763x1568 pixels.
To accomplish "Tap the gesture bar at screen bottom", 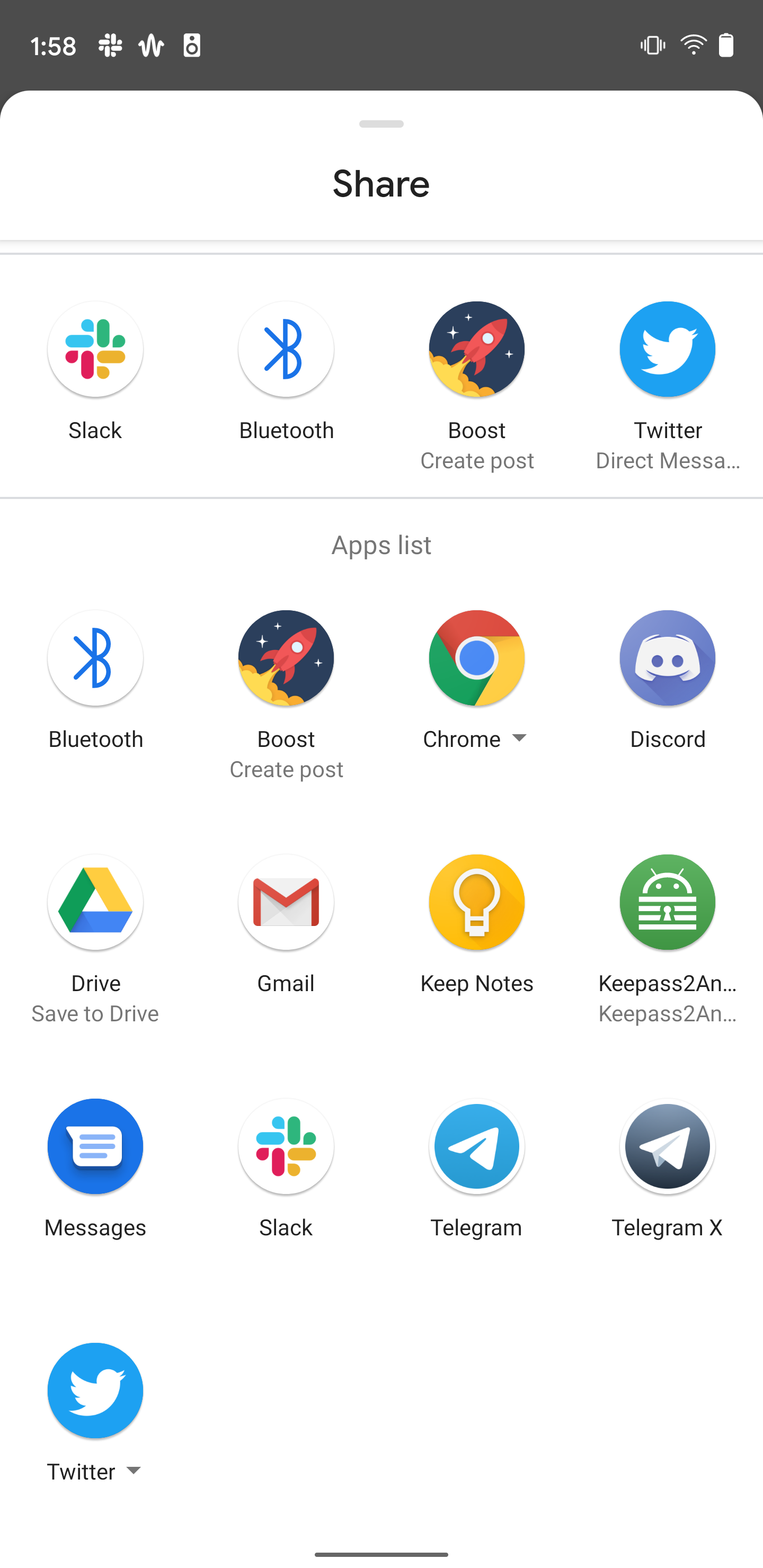I will coord(381,1556).
